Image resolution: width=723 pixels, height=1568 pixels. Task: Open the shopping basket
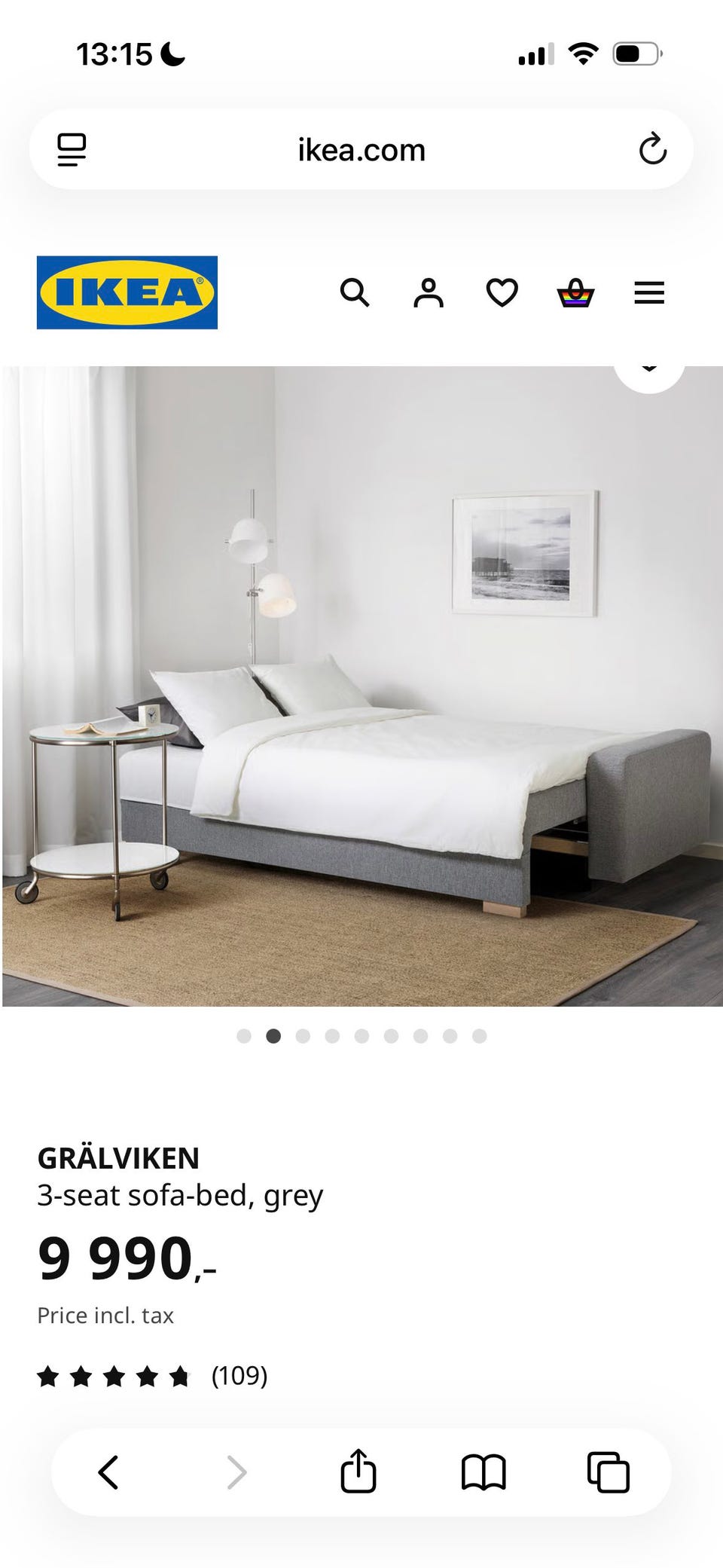[575, 292]
